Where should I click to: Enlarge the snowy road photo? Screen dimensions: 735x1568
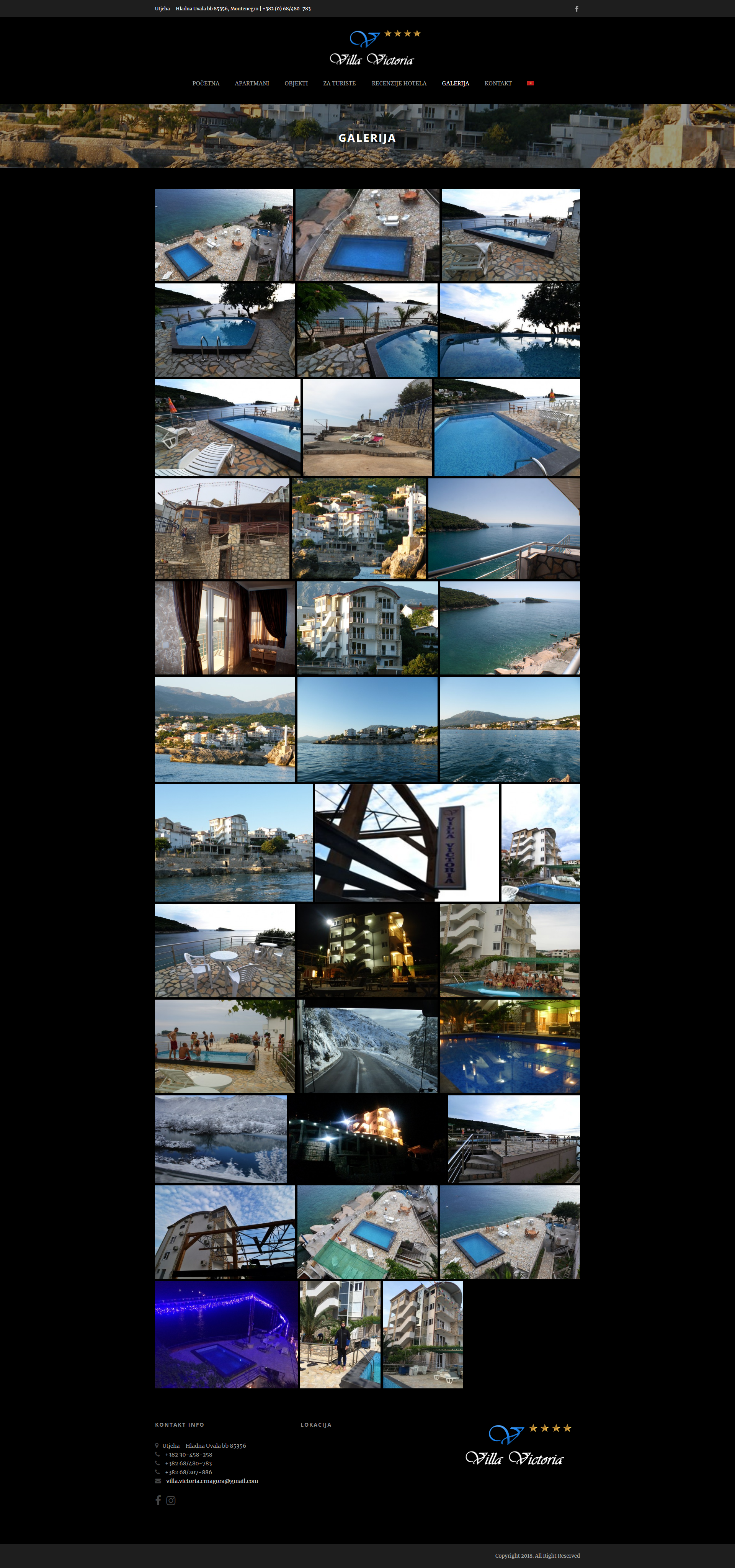[x=367, y=1046]
